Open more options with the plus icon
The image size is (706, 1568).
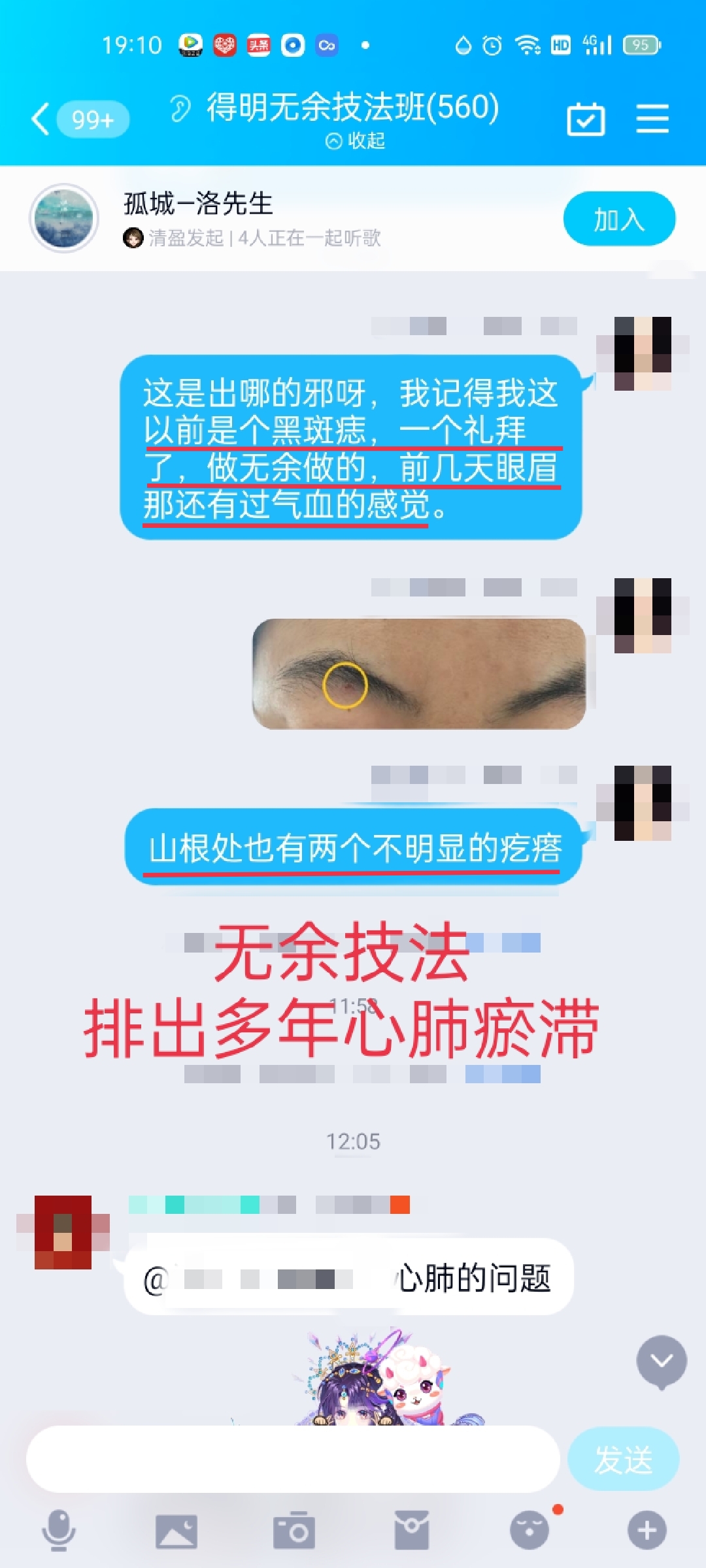click(x=647, y=1530)
